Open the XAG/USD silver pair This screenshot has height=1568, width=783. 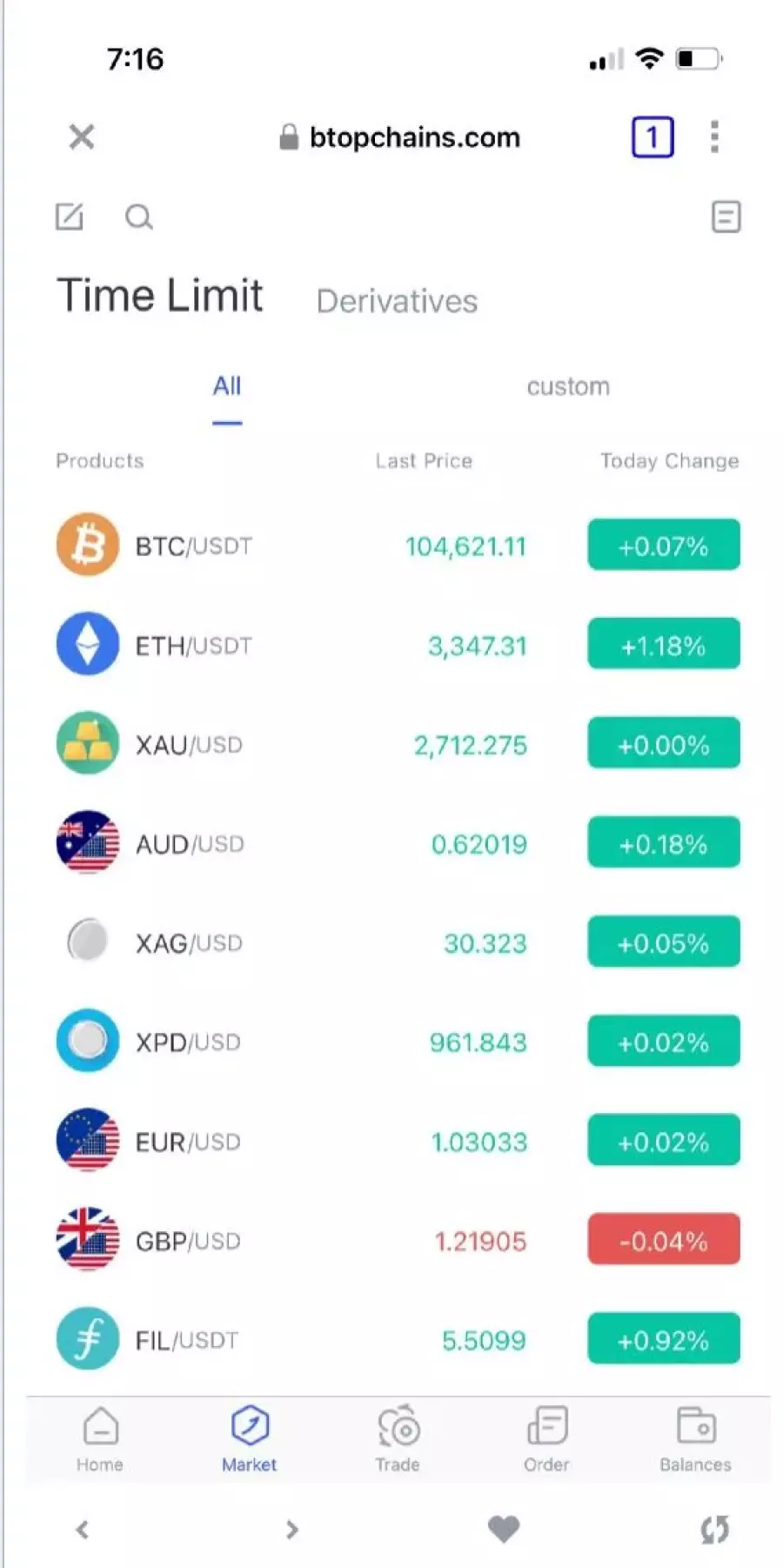coord(398,942)
